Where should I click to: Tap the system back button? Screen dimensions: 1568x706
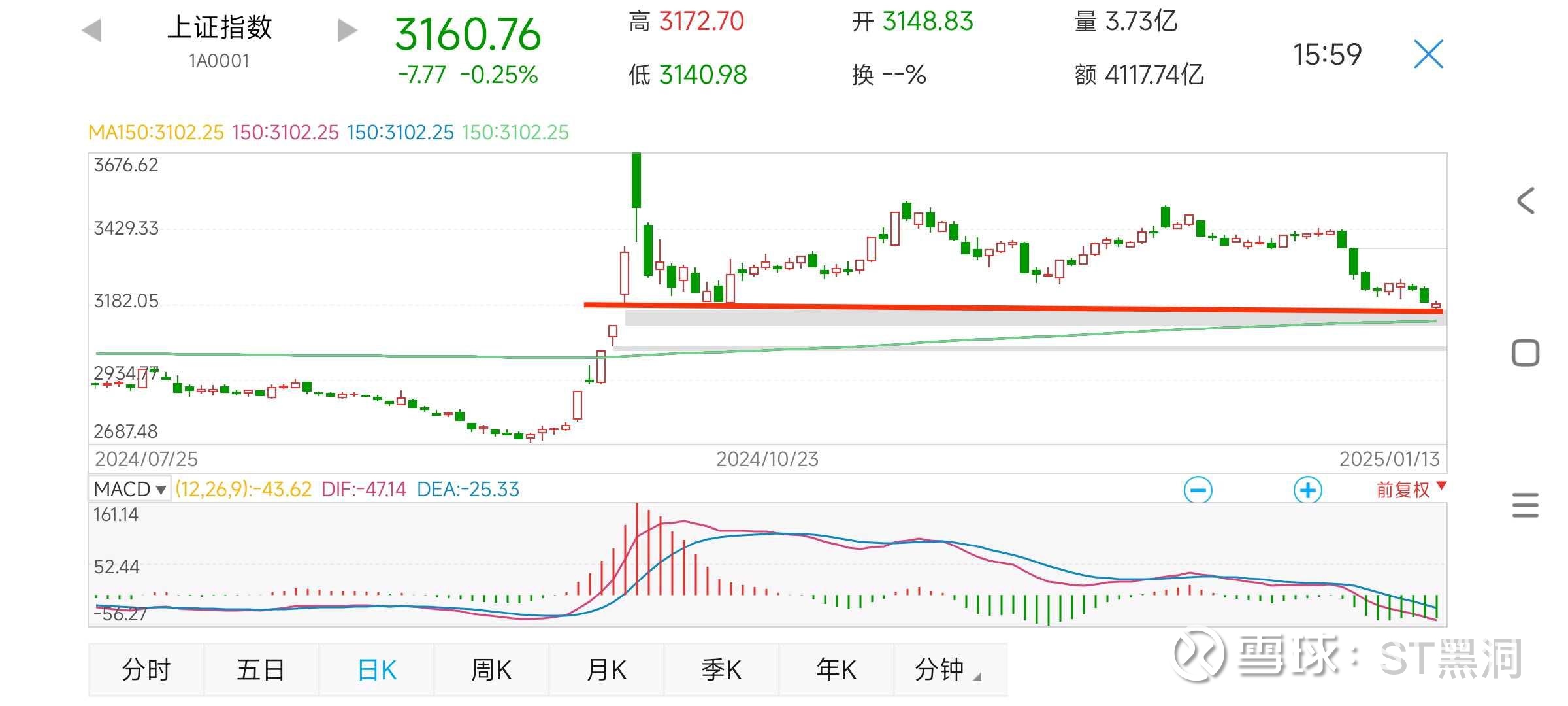point(1526,201)
